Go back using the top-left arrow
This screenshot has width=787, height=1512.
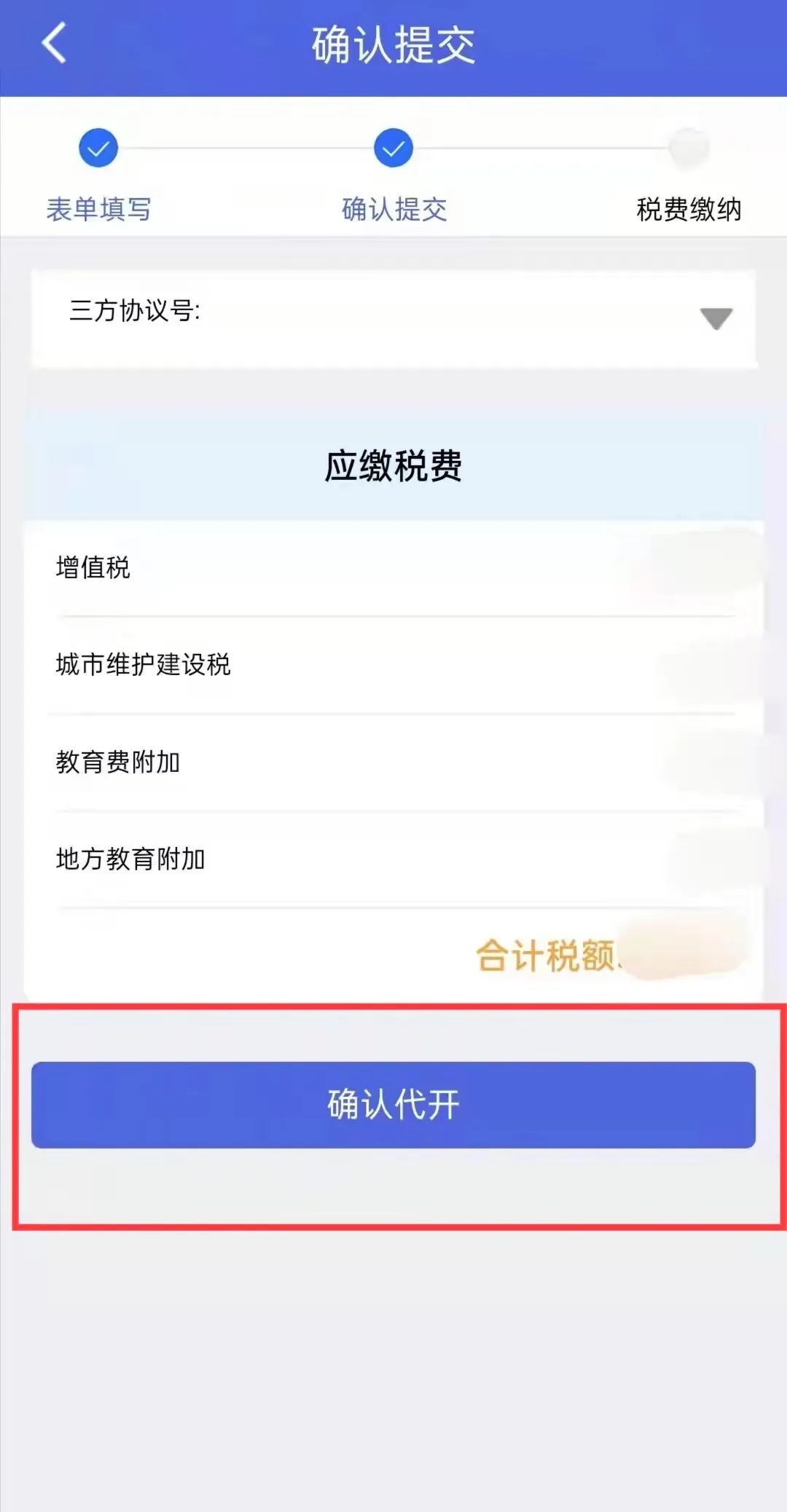(x=54, y=43)
